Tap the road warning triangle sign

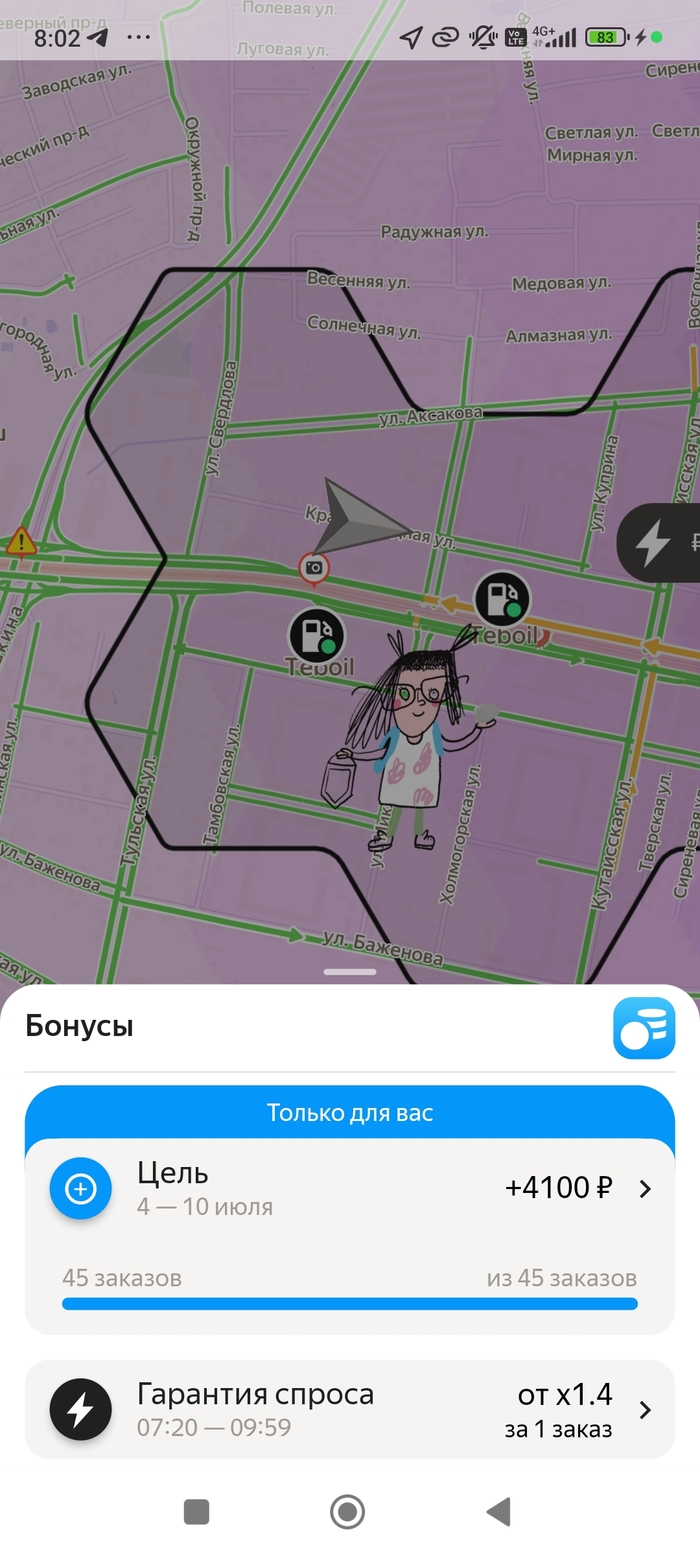click(x=21, y=543)
